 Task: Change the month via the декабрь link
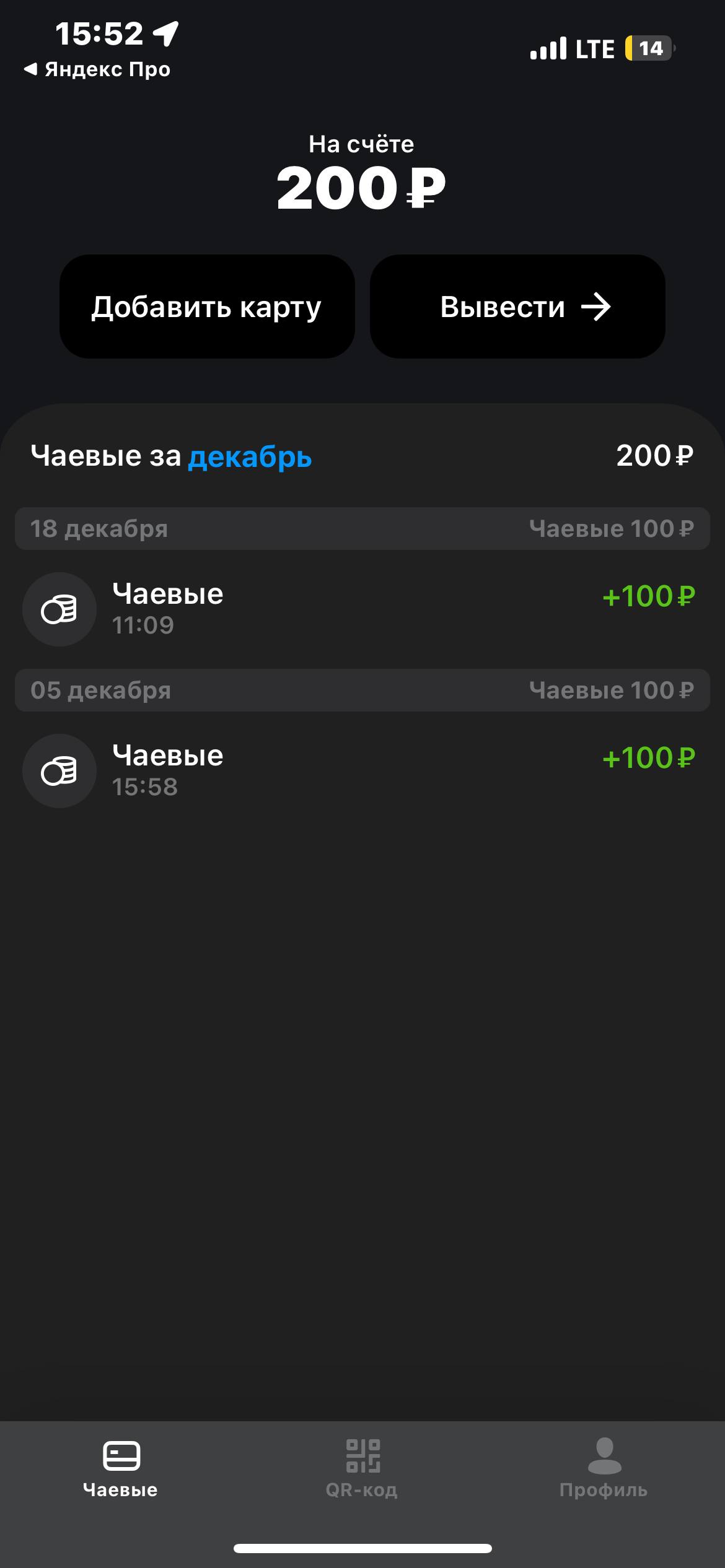(250, 457)
